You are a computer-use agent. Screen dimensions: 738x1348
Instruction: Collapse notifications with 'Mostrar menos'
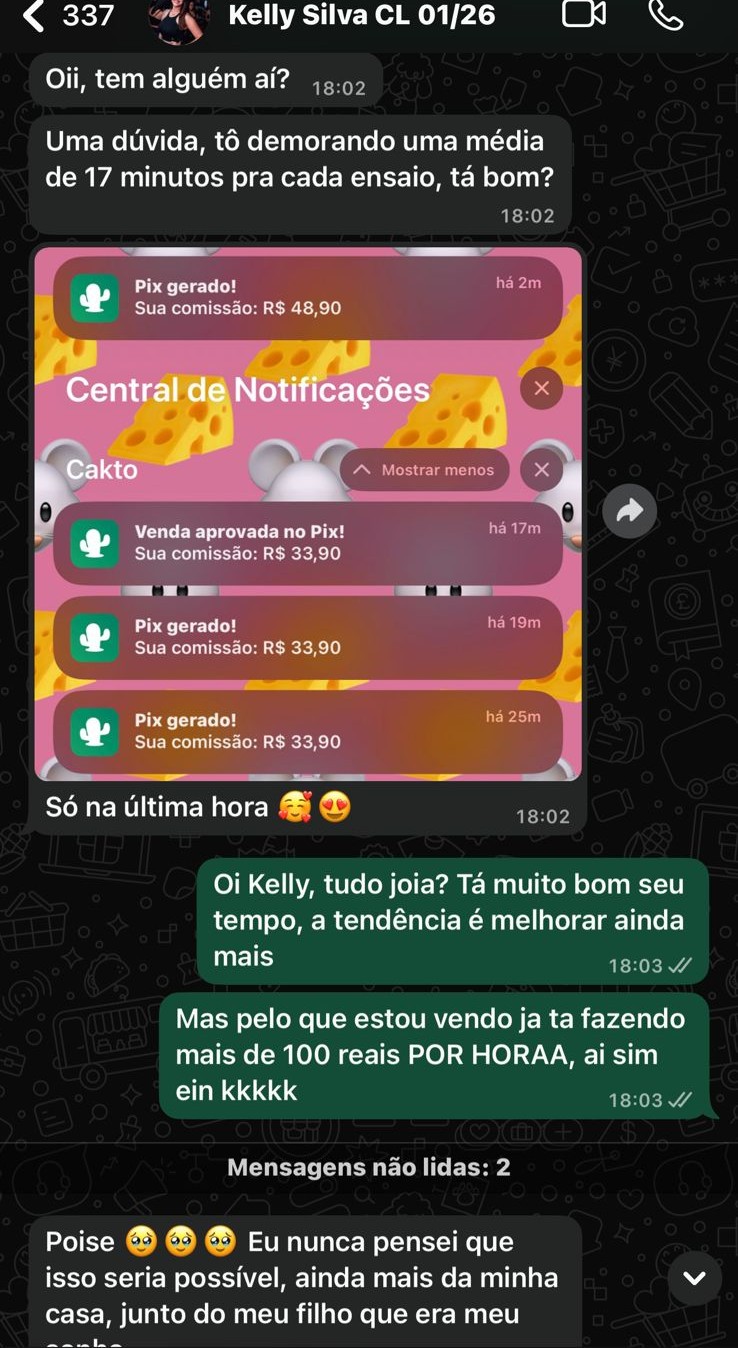(423, 469)
